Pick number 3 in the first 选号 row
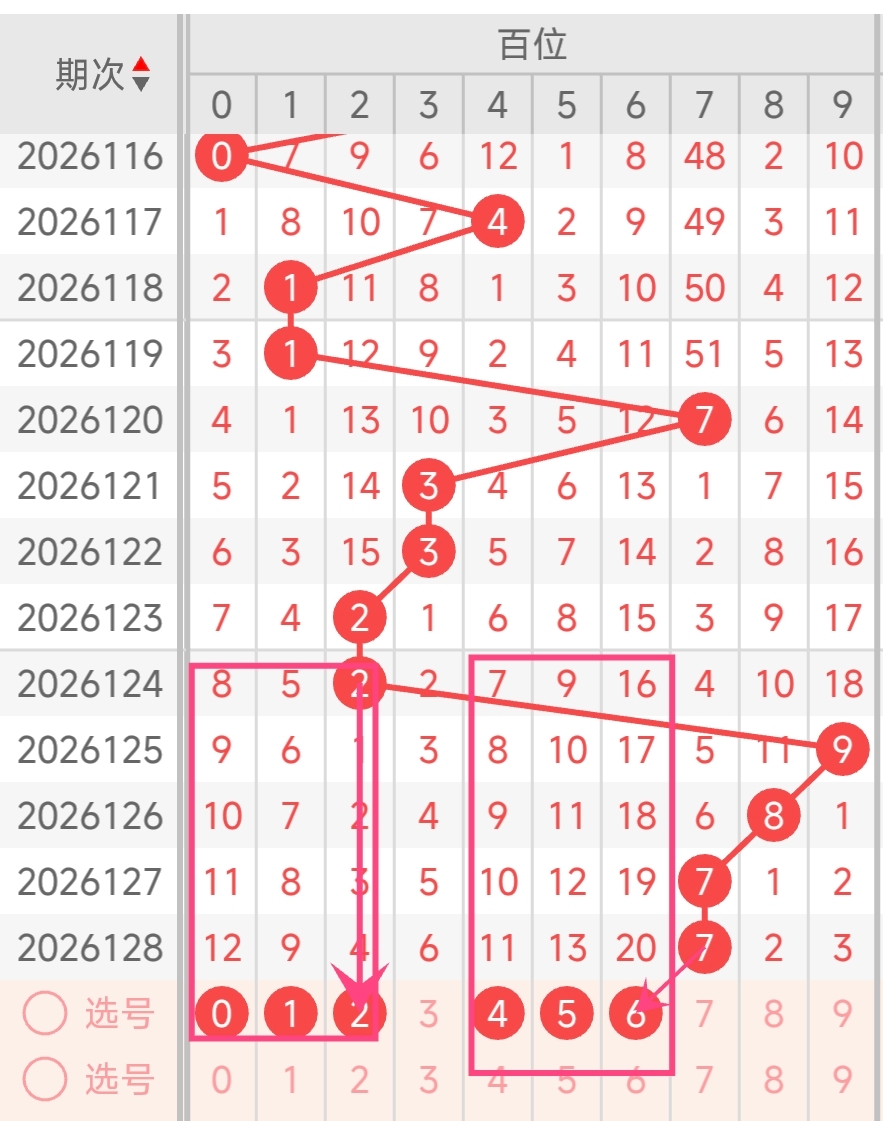 click(428, 1014)
